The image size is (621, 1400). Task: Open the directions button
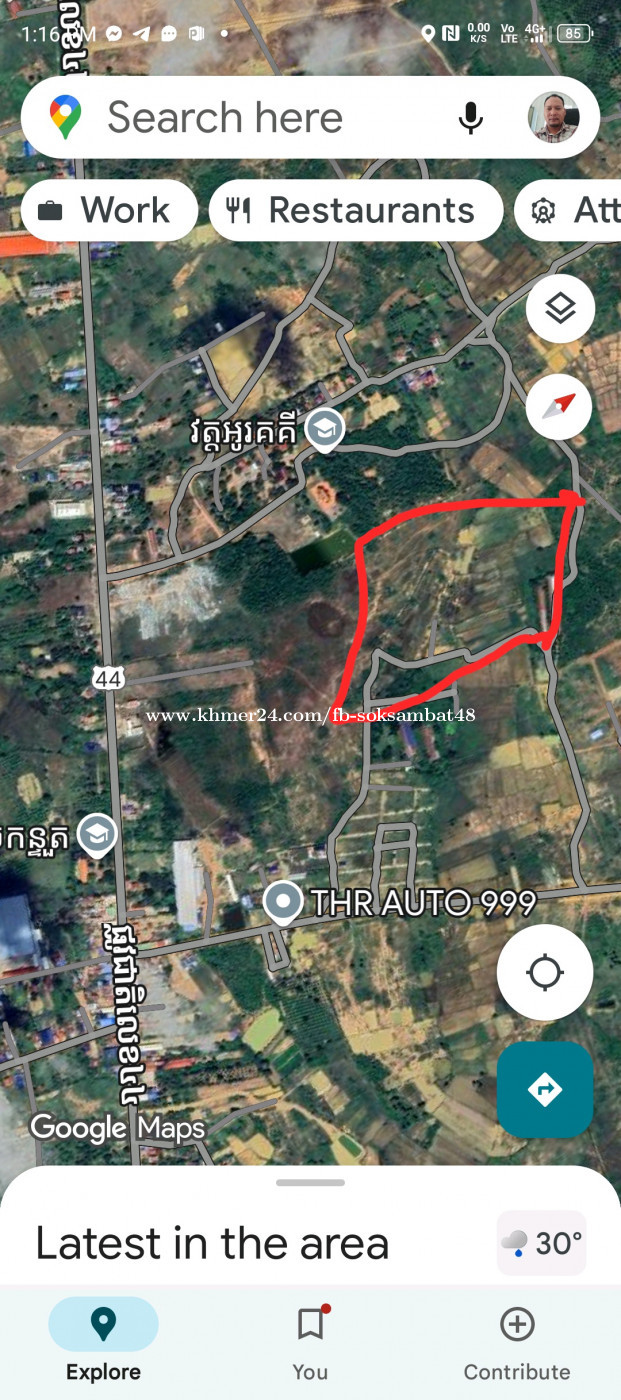point(545,1089)
